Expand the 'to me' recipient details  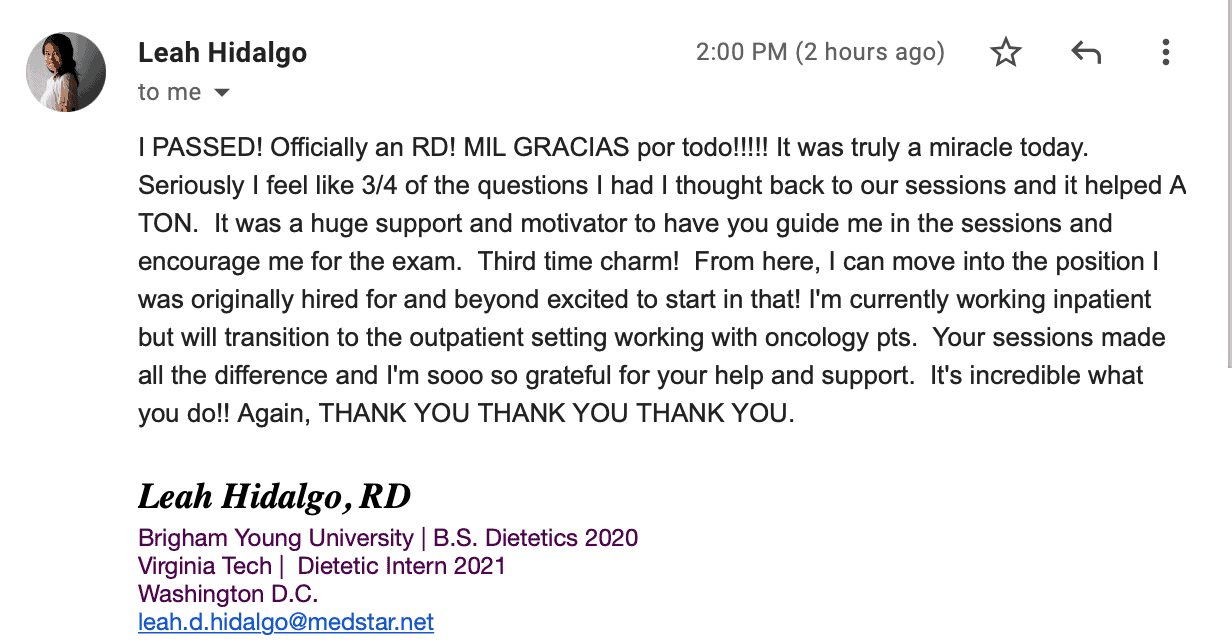tap(222, 93)
